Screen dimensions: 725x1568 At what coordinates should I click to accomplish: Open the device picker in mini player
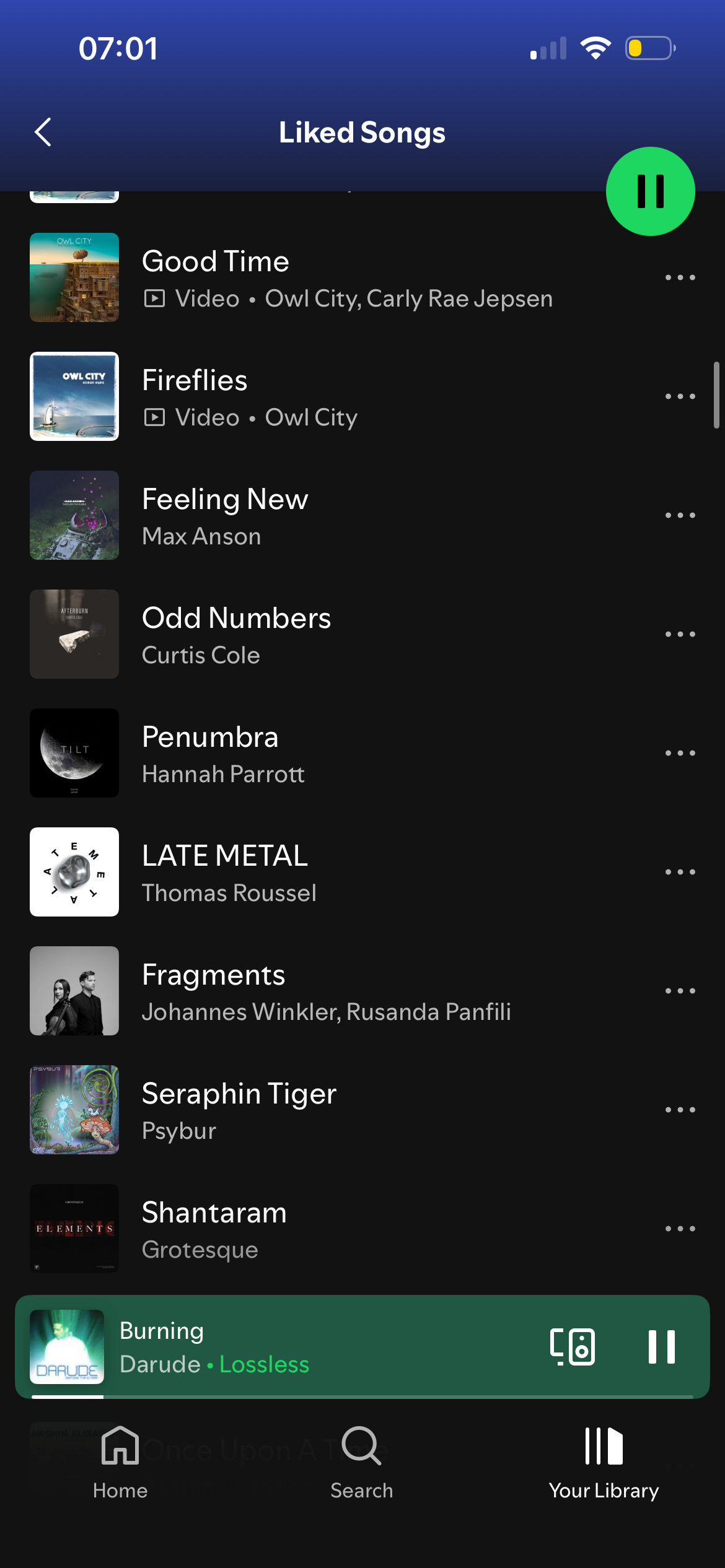[572, 1346]
